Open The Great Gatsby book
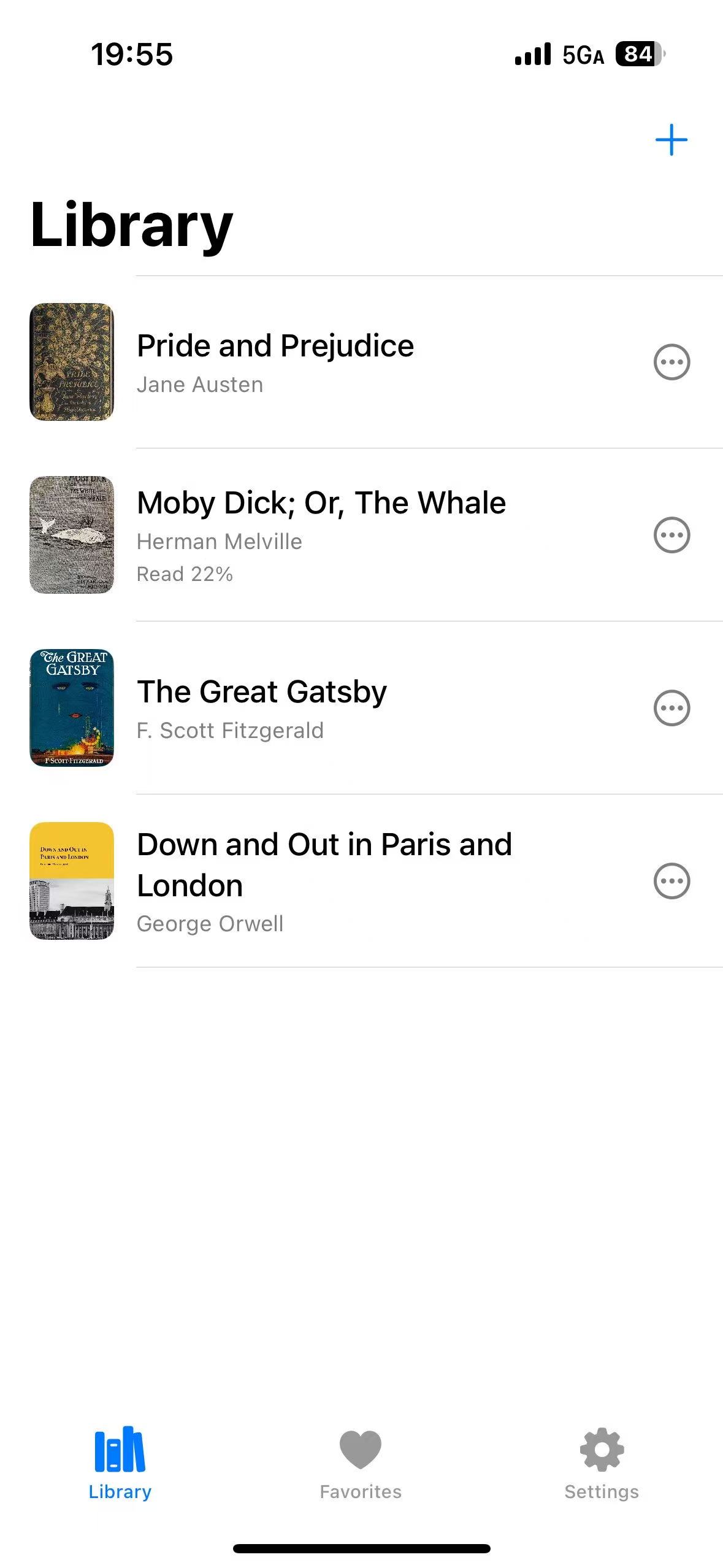Image resolution: width=723 pixels, height=1568 pixels. tap(262, 693)
